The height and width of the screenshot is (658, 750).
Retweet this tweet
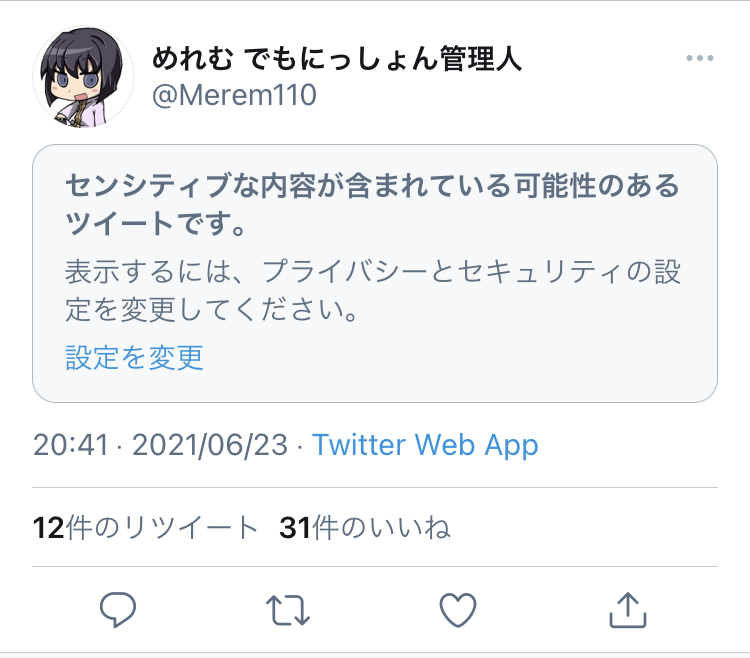tap(288, 609)
